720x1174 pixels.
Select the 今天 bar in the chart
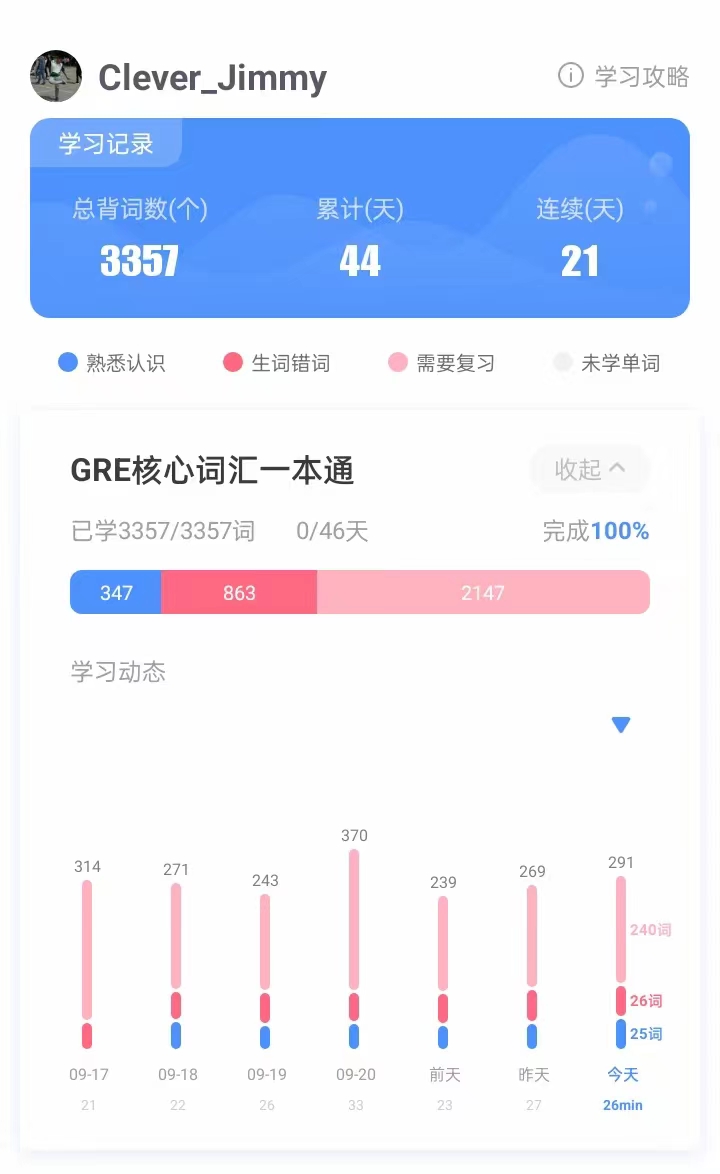pyautogui.click(x=621, y=962)
